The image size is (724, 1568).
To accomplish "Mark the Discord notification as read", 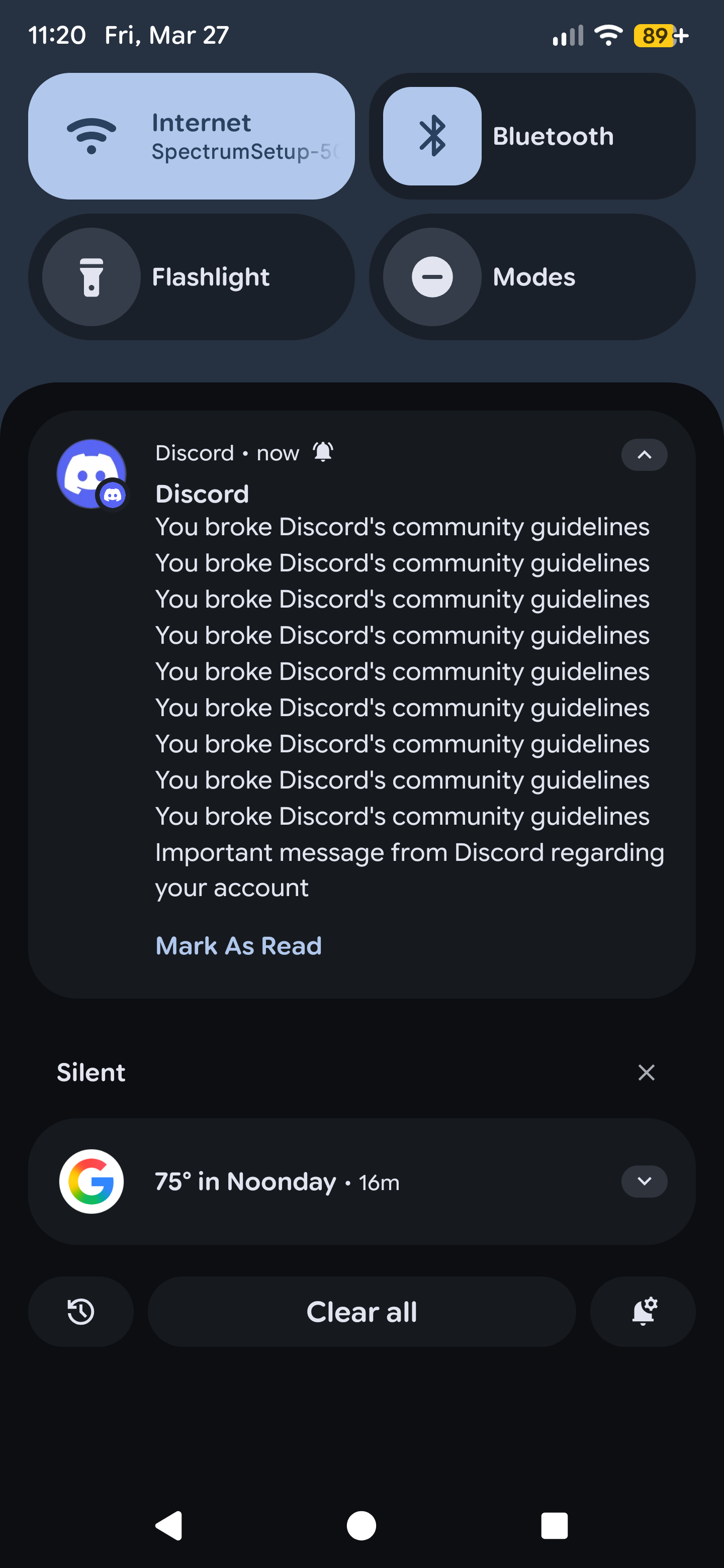I will click(x=238, y=946).
